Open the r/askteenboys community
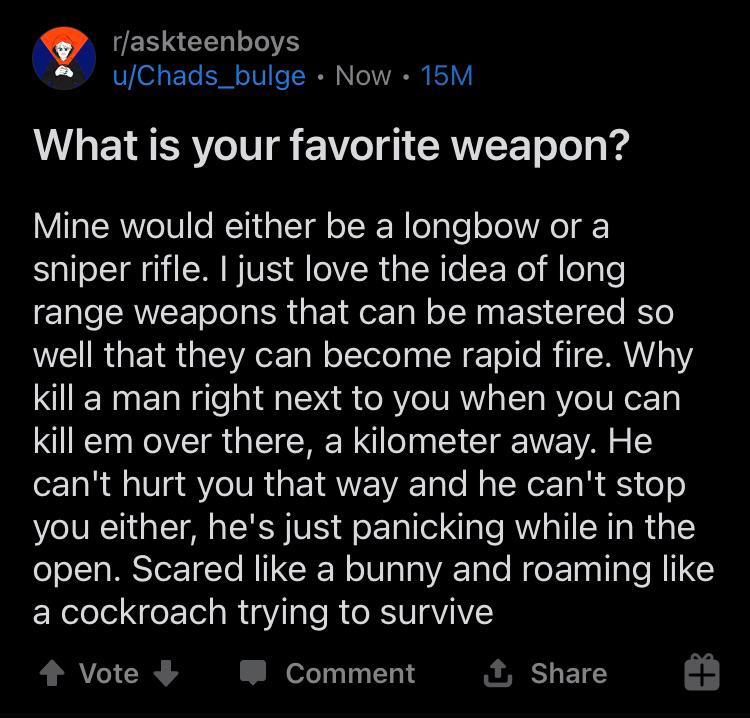The width and height of the screenshot is (750, 718). pyautogui.click(x=205, y=42)
